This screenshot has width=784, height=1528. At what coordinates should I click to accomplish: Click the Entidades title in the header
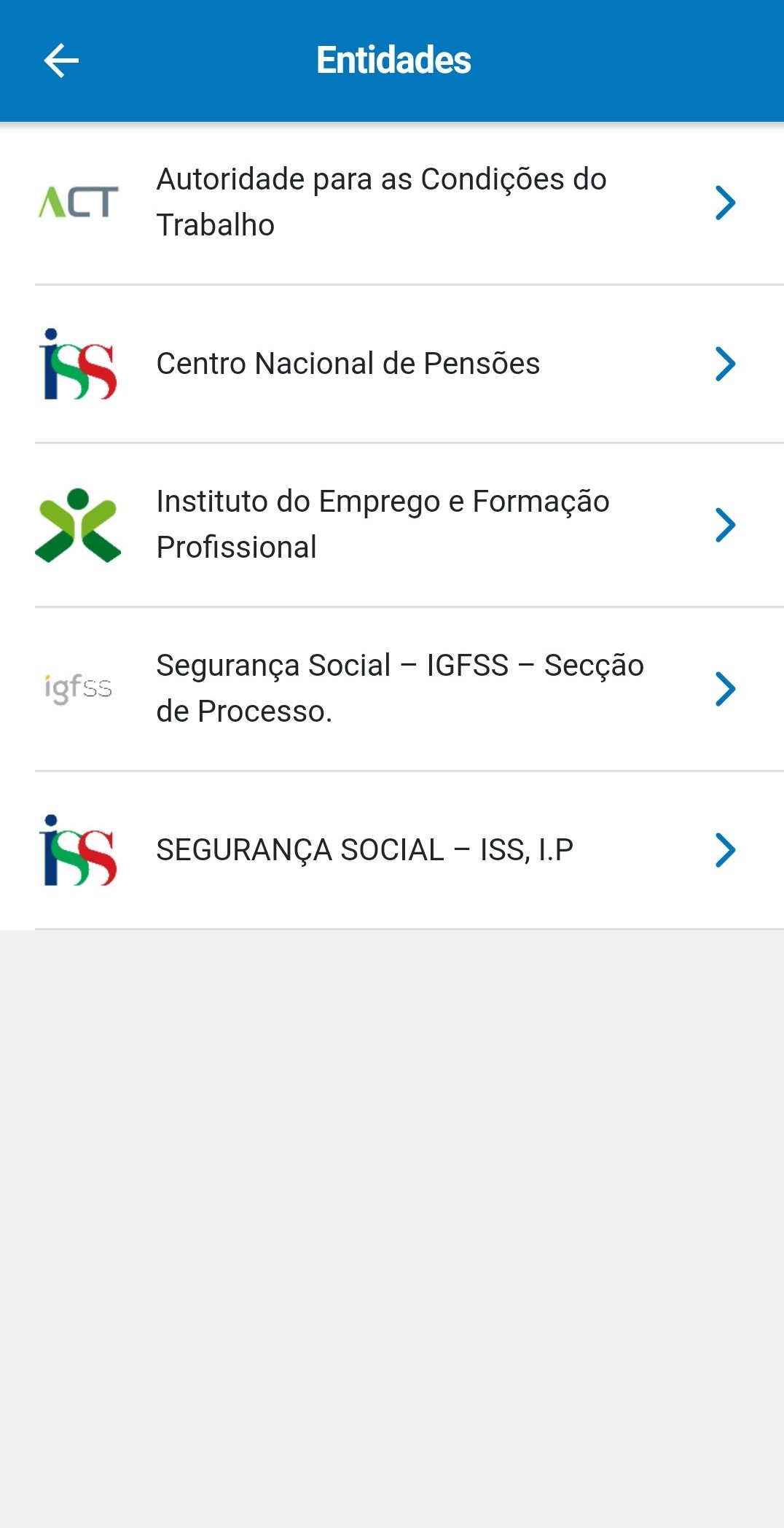[x=392, y=60]
